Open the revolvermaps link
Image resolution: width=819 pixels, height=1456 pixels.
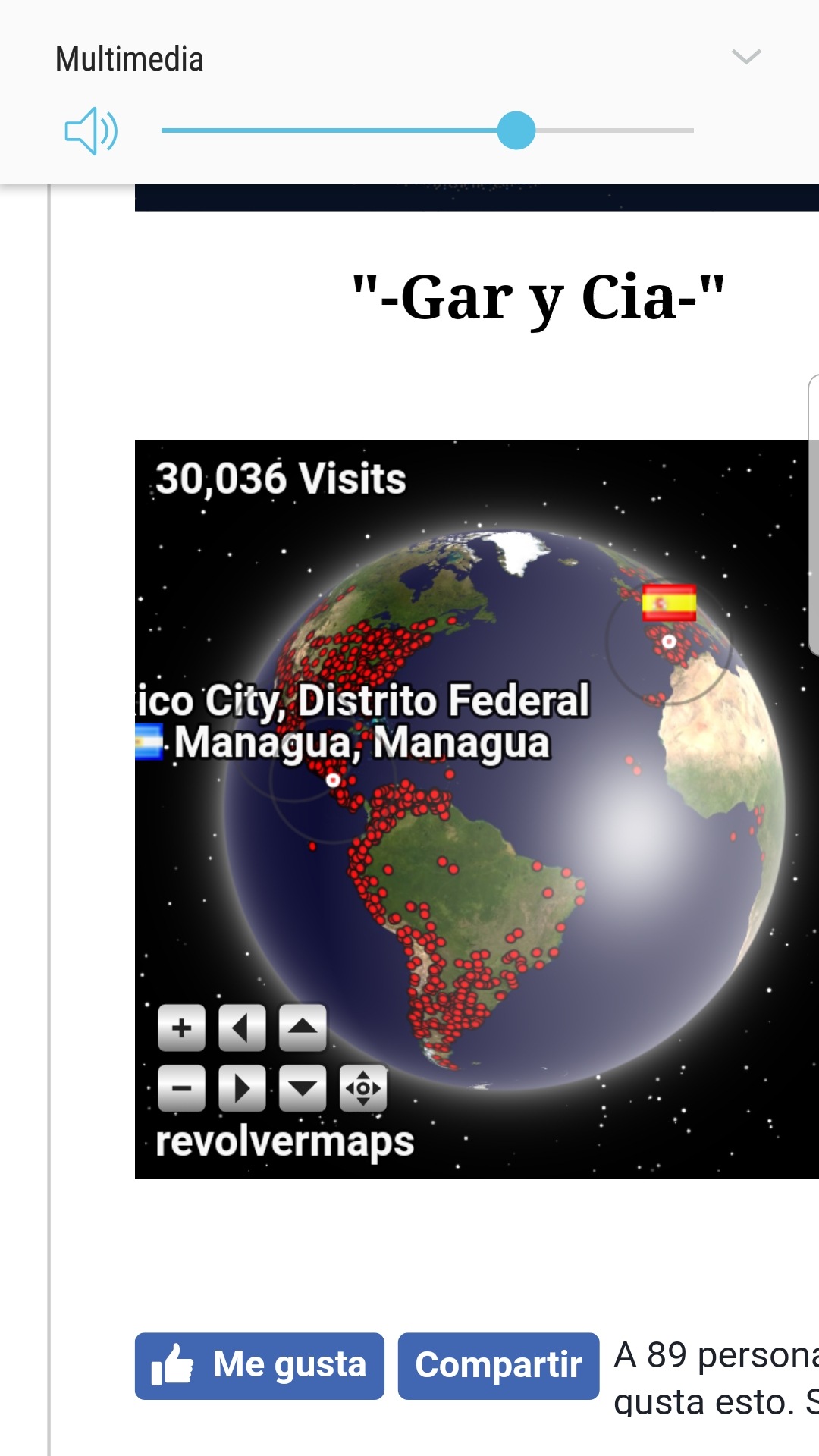coord(284,1141)
